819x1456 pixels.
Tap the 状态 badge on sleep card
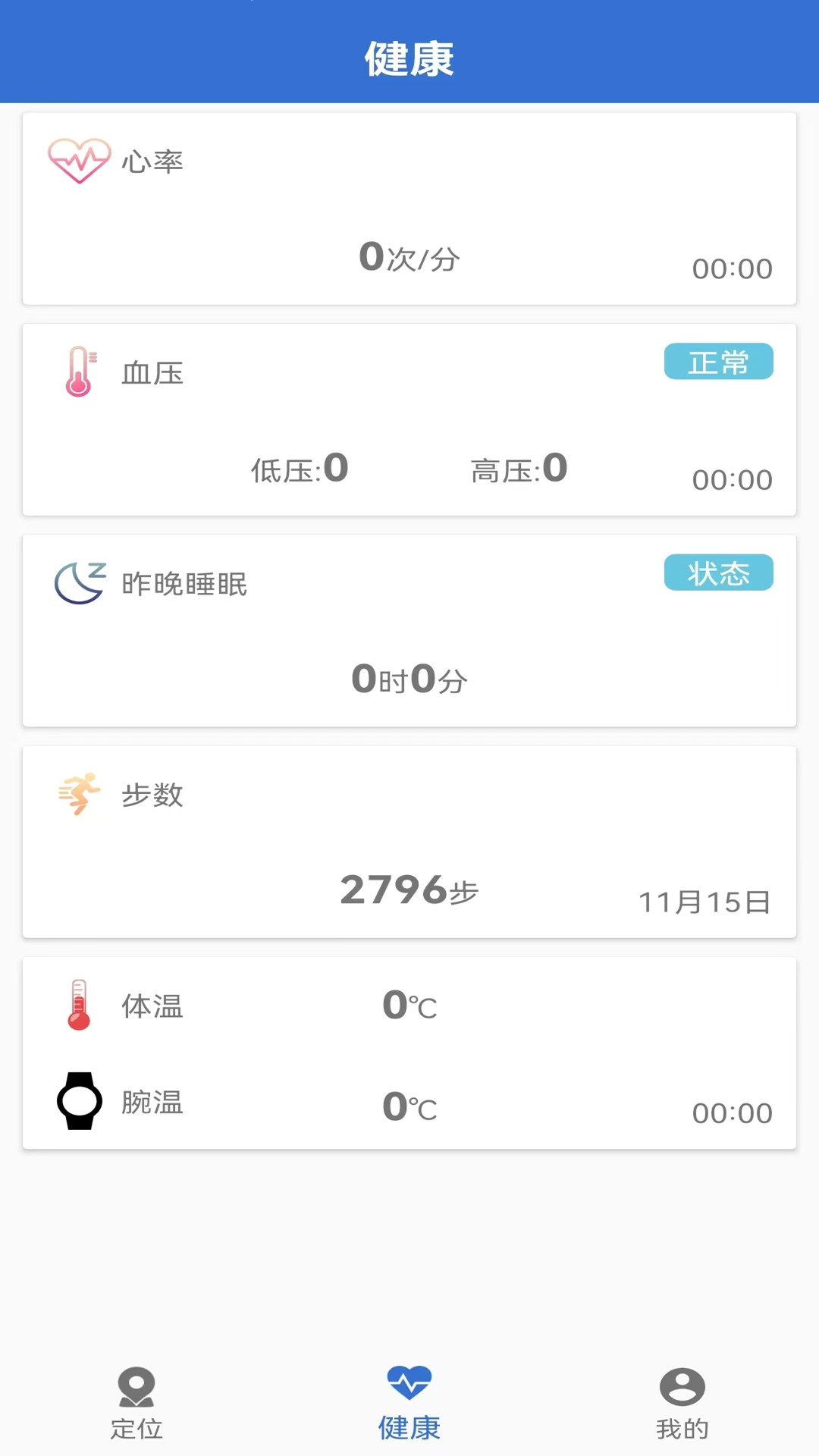717,573
